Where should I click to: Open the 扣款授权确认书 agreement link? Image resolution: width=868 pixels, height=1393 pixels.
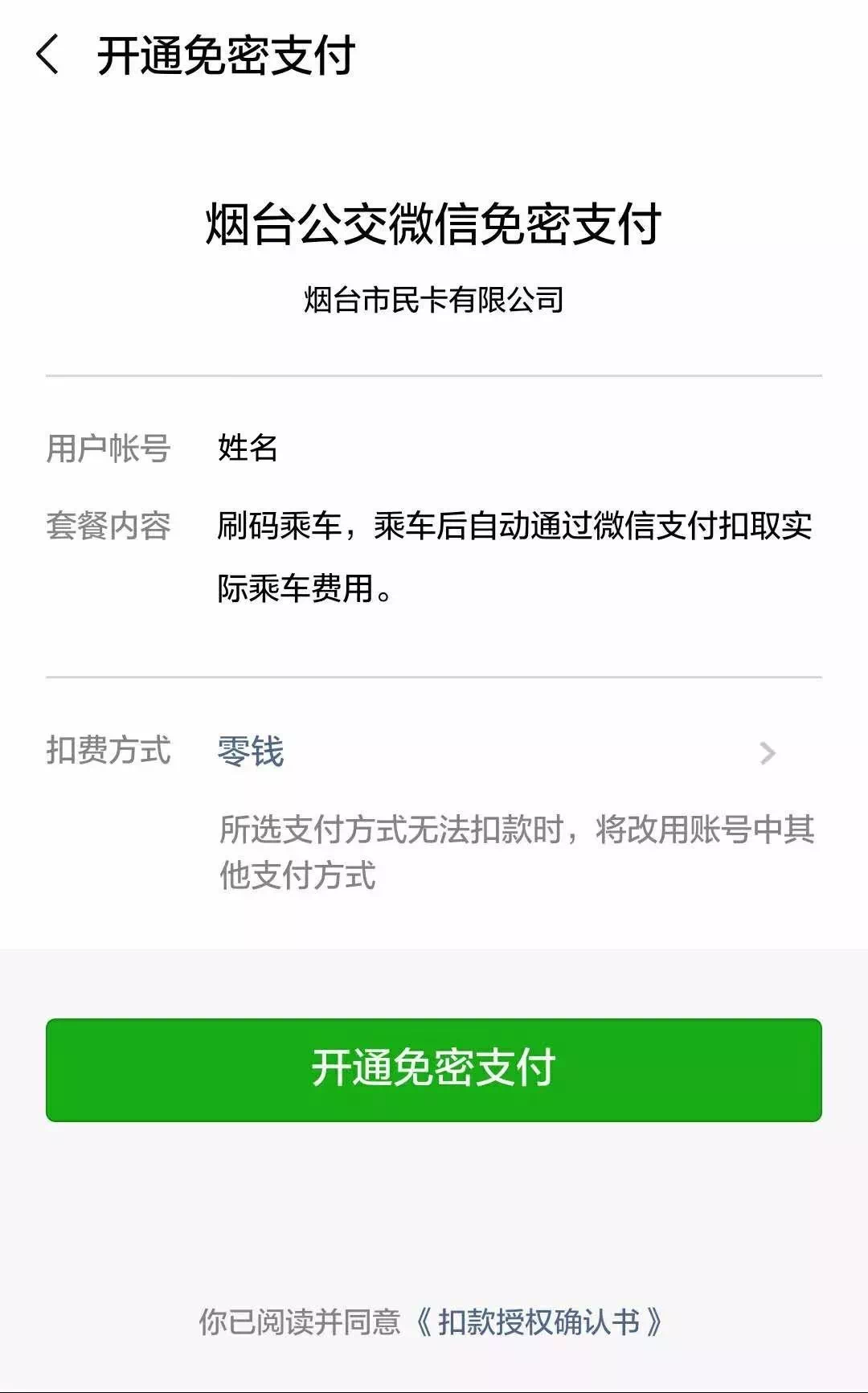pos(538,1321)
